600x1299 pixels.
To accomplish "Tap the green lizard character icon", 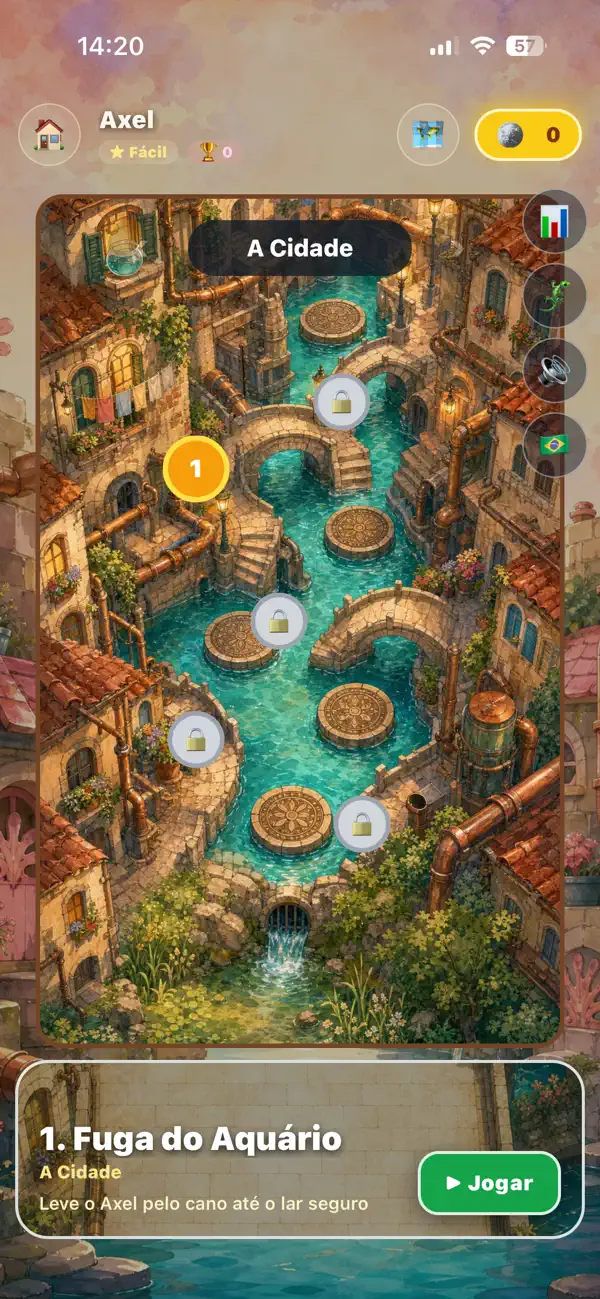I will coord(554,297).
